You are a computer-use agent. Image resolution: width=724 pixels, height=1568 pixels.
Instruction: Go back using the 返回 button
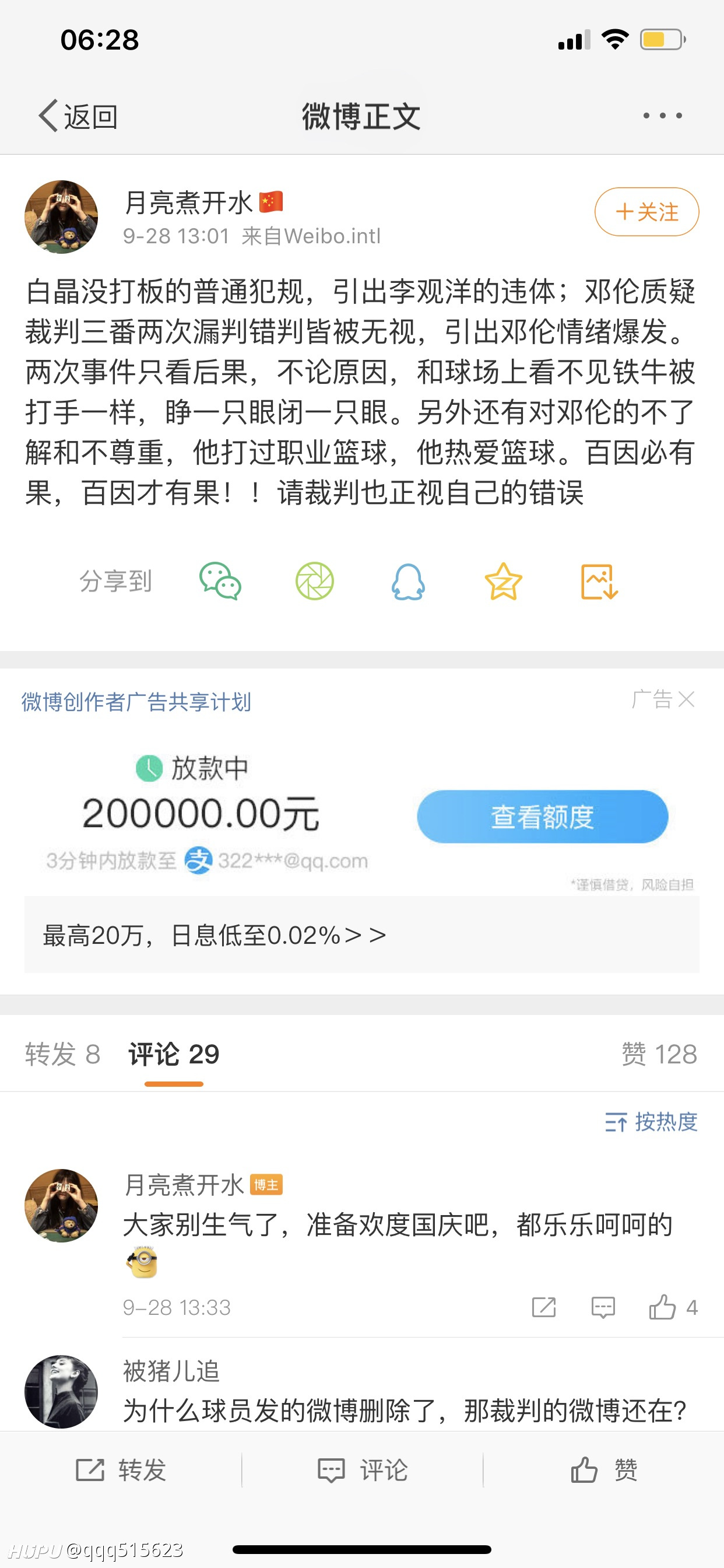pos(78,116)
